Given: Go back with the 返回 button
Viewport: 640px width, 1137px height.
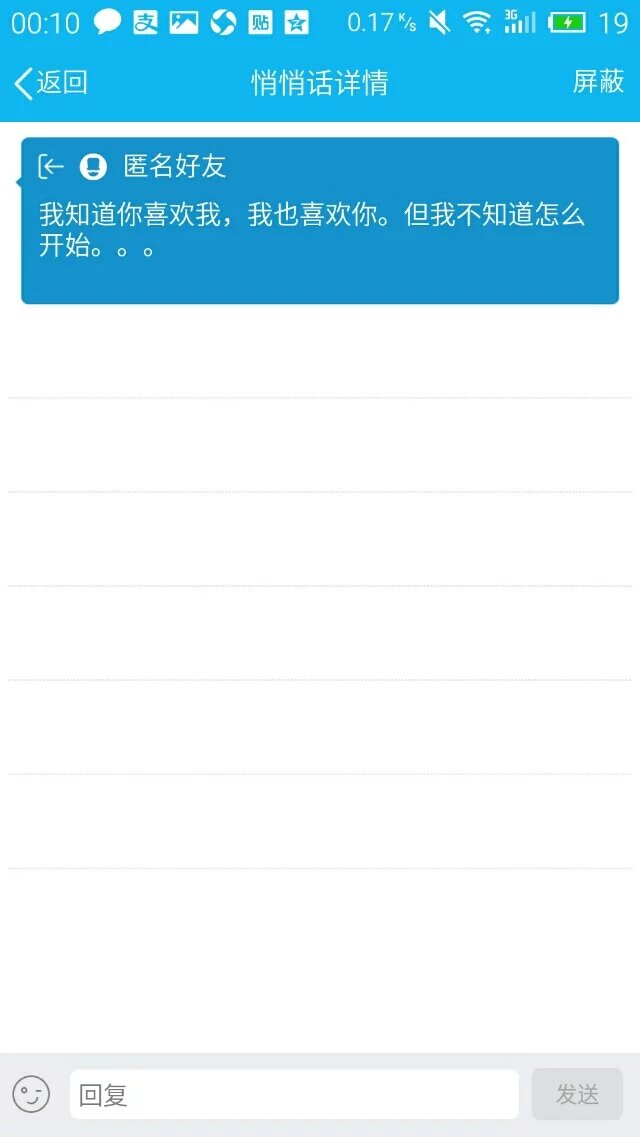Looking at the screenshot, I should (x=51, y=83).
